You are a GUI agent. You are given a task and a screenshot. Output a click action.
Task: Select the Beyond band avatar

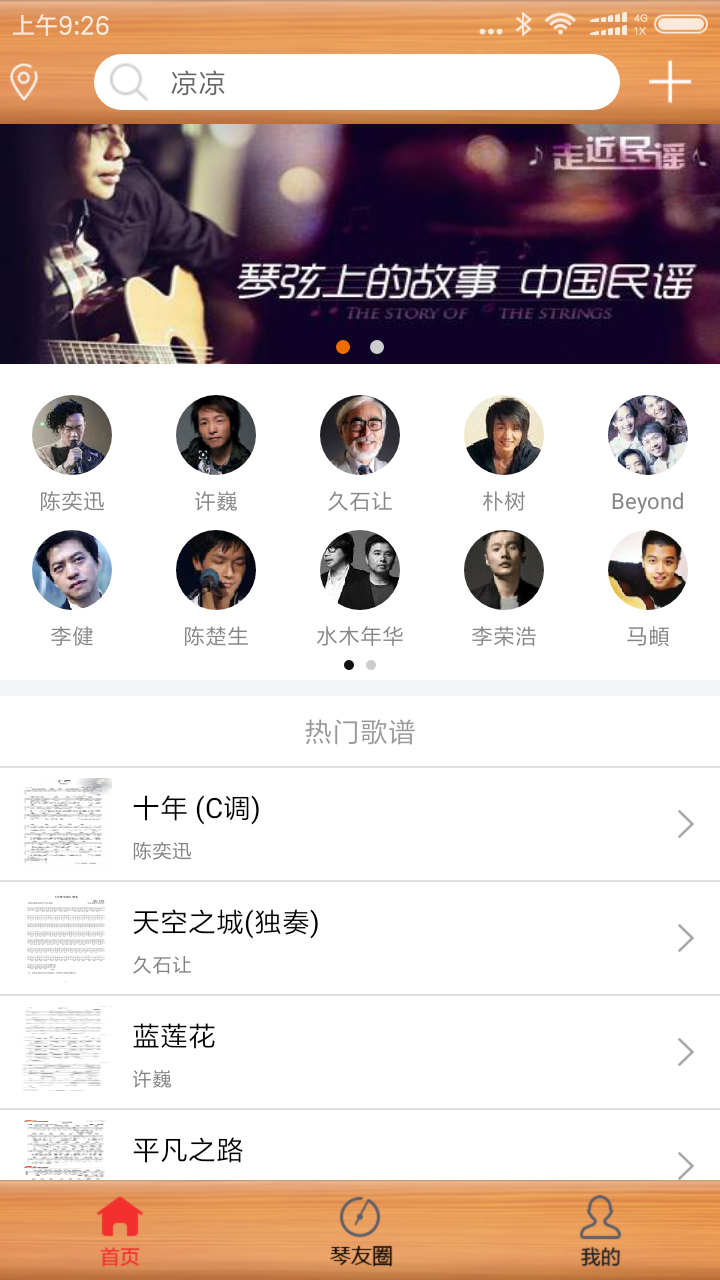click(647, 434)
